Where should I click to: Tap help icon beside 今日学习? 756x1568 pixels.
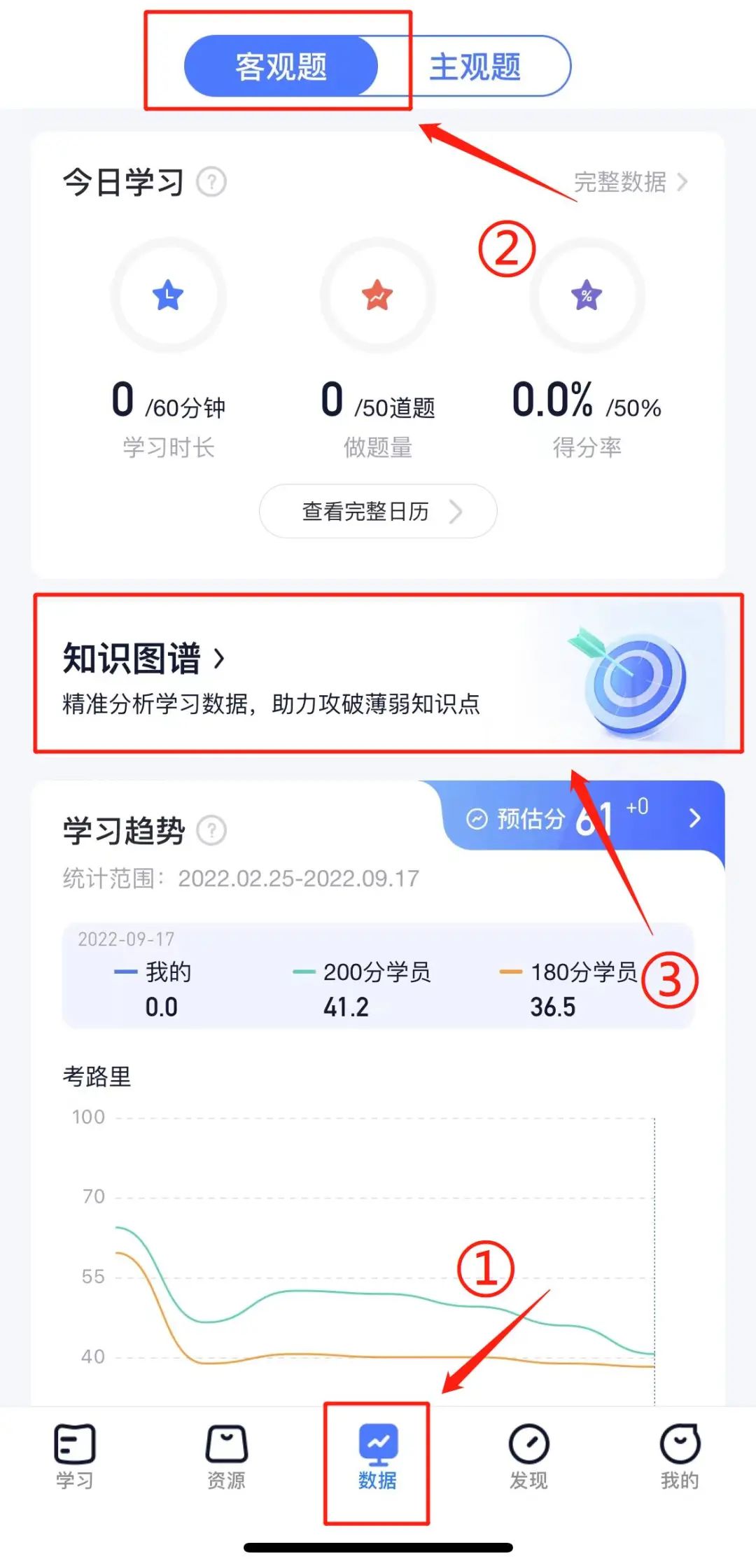coord(211,182)
